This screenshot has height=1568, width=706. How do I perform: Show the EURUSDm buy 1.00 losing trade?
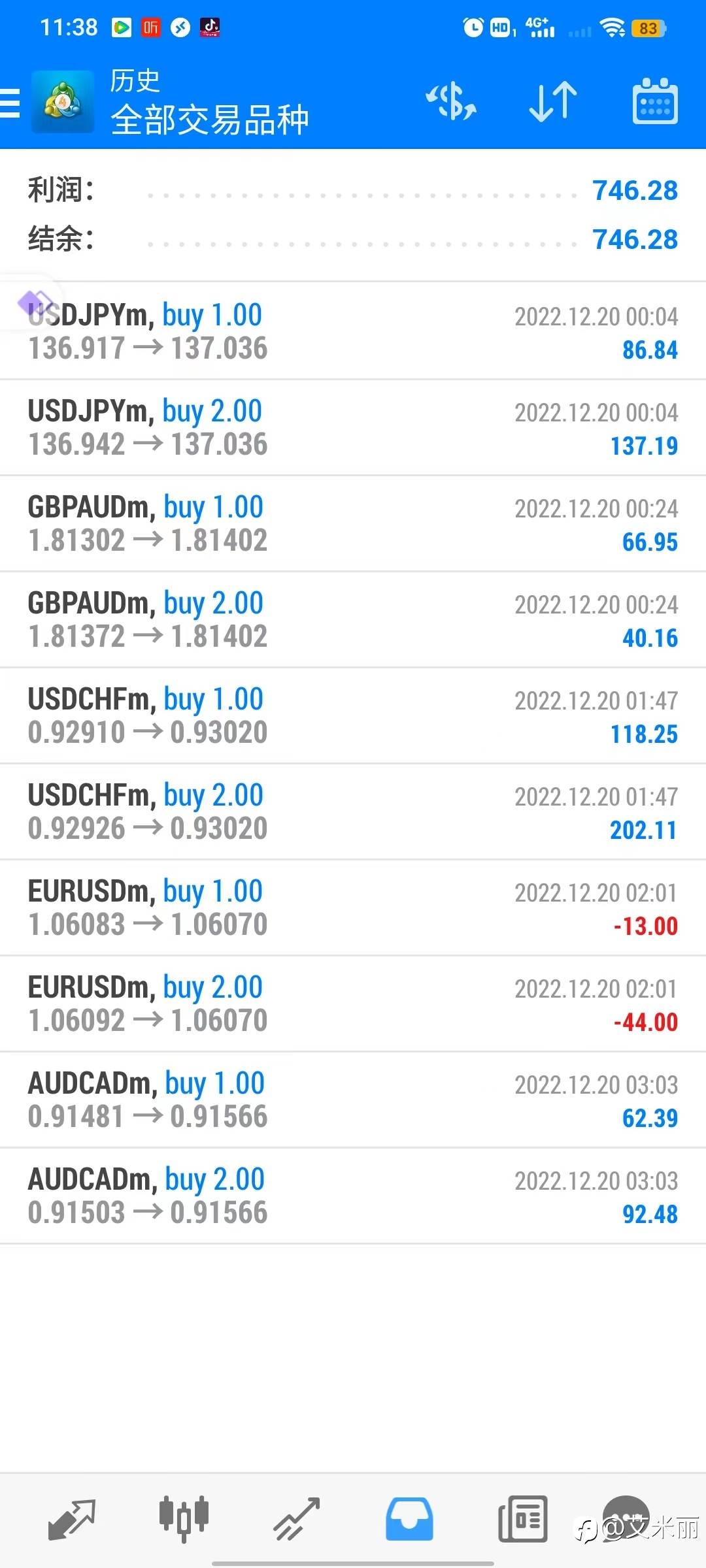pyautogui.click(x=353, y=907)
